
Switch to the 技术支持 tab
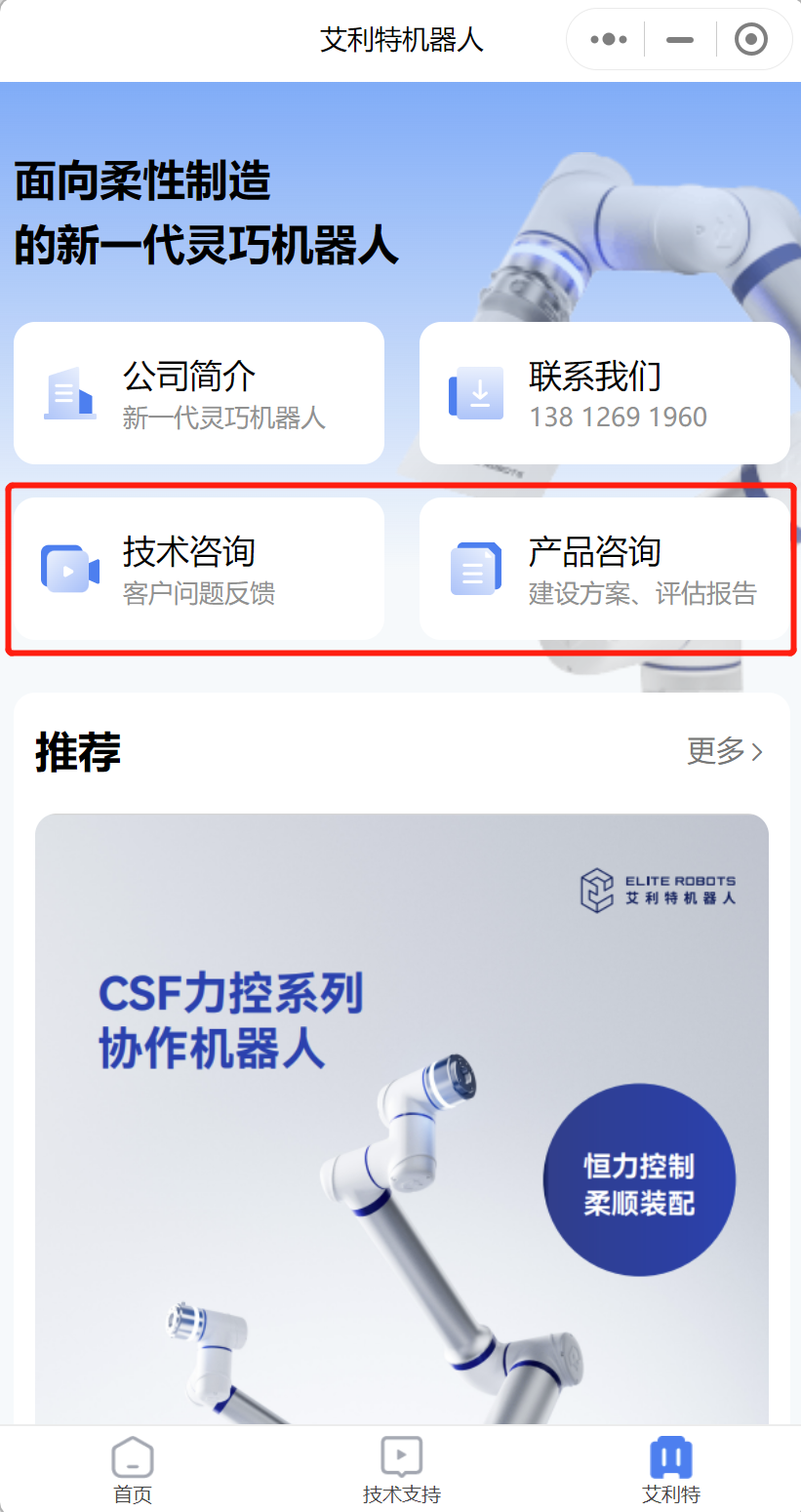coord(401,1470)
